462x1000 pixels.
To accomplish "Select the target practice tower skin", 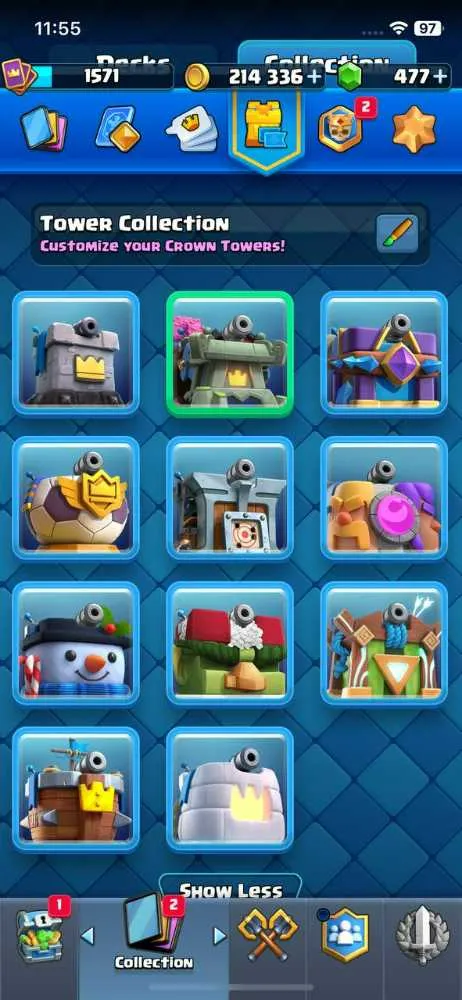I will (230, 499).
